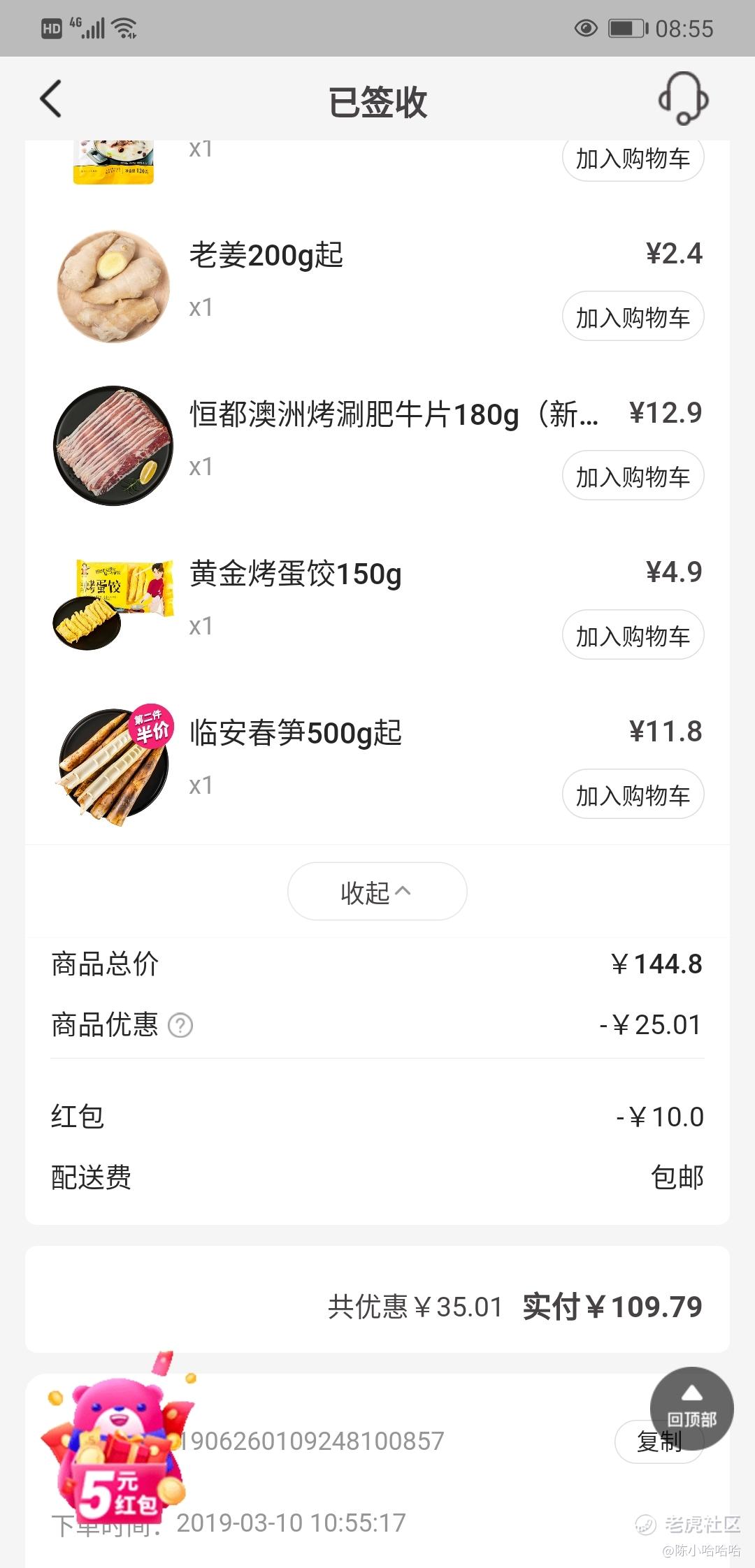Add 黄金烤蛋饺150g to the cart
This screenshot has height=1568, width=755.
point(633,635)
